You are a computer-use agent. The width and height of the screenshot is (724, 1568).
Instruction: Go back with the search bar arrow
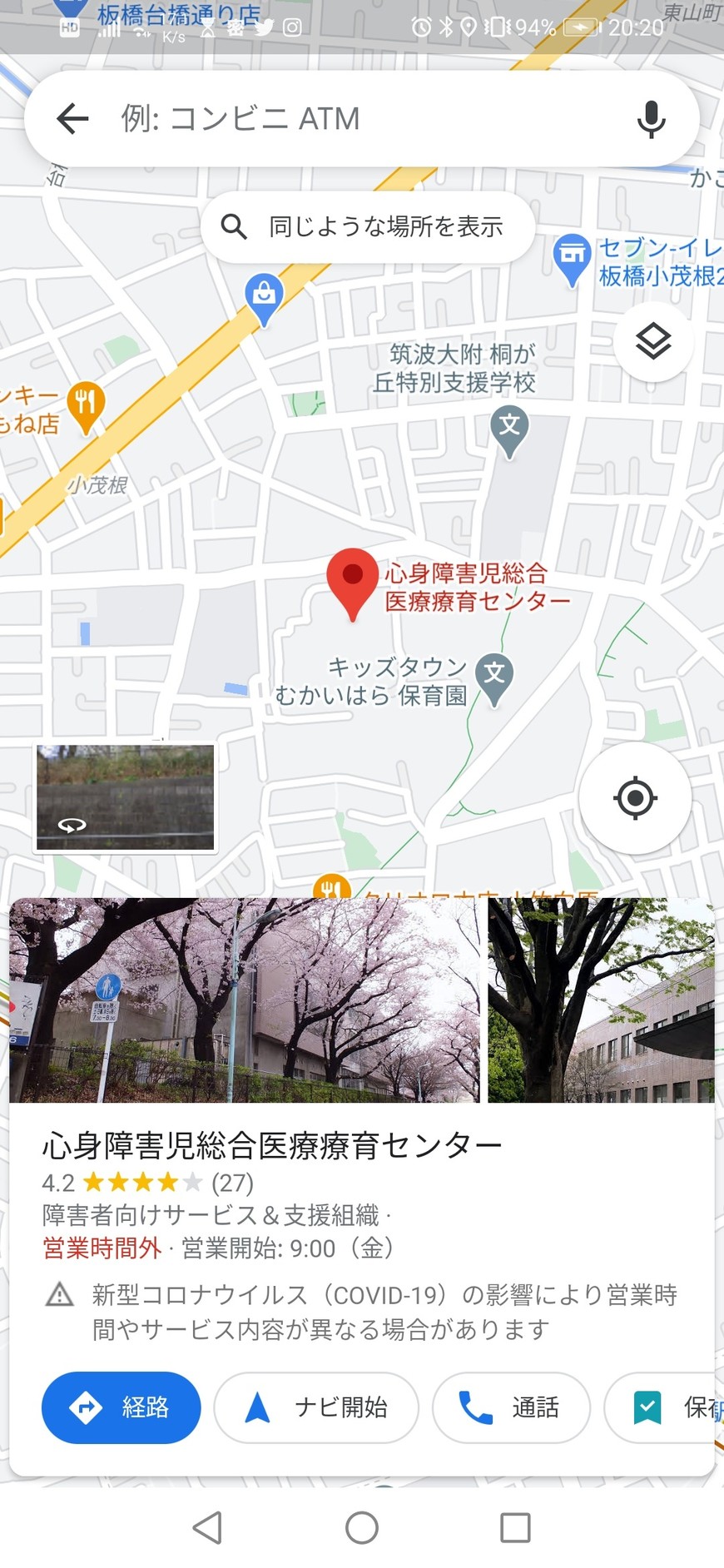pos(72,119)
